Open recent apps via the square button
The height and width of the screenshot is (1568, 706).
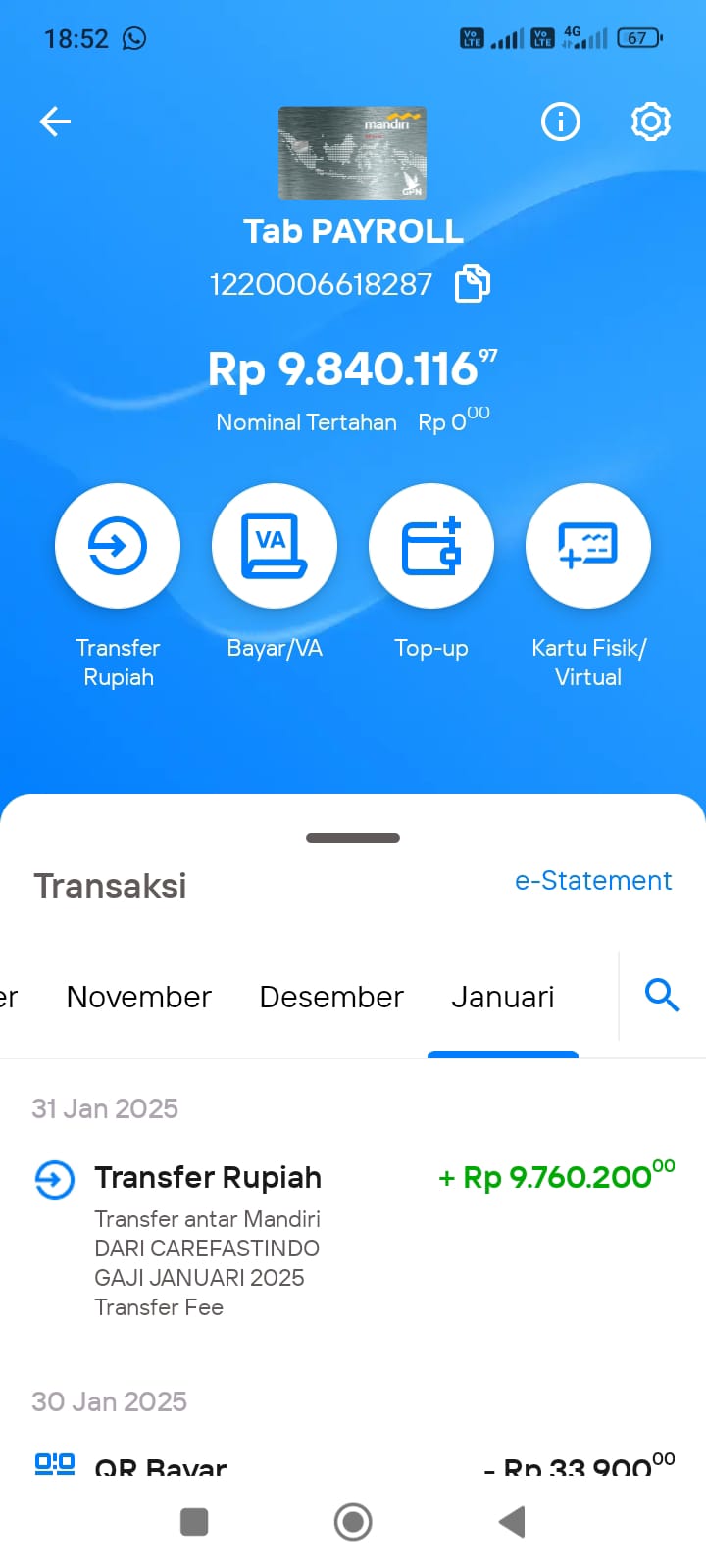[x=194, y=1522]
